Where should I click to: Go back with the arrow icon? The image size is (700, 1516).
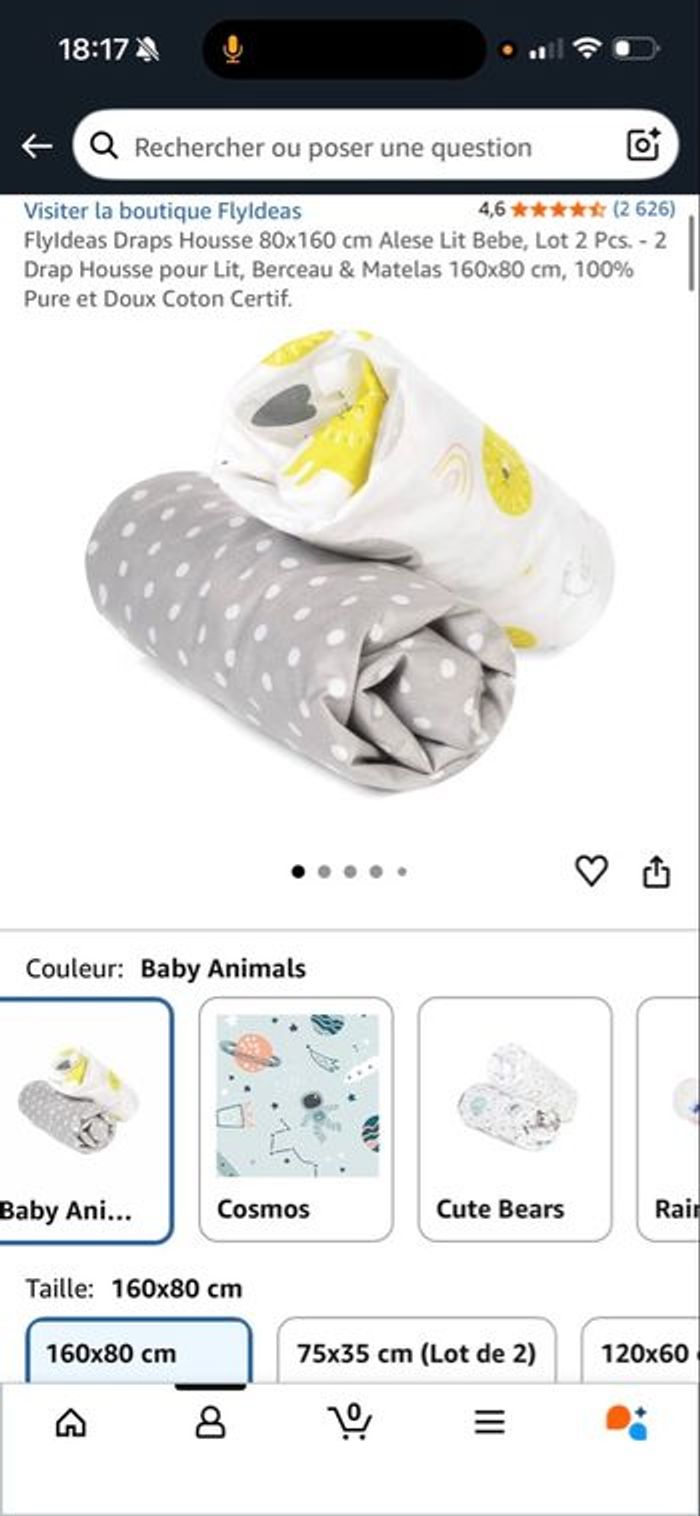[37, 146]
